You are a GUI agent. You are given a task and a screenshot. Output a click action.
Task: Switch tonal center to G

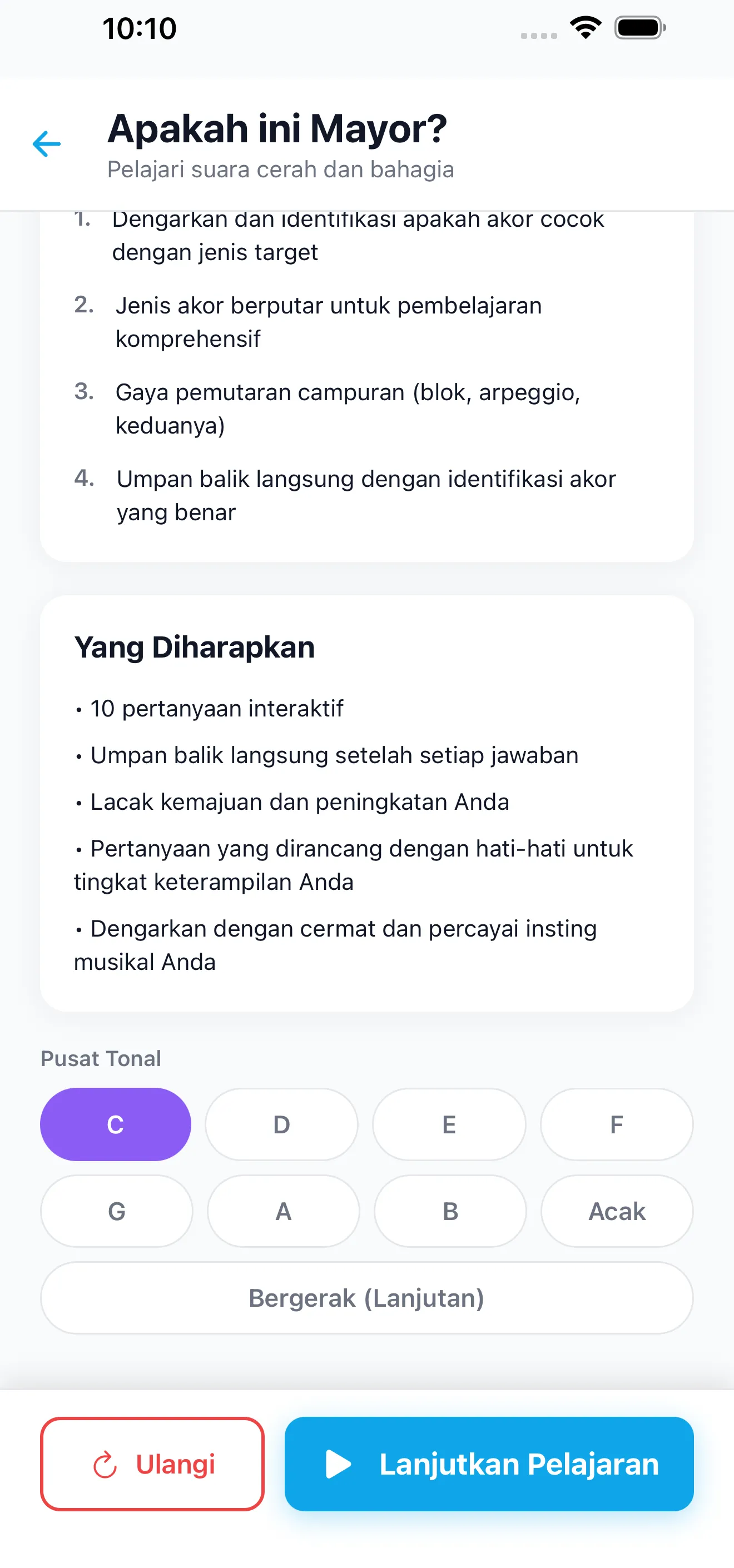[116, 1211]
